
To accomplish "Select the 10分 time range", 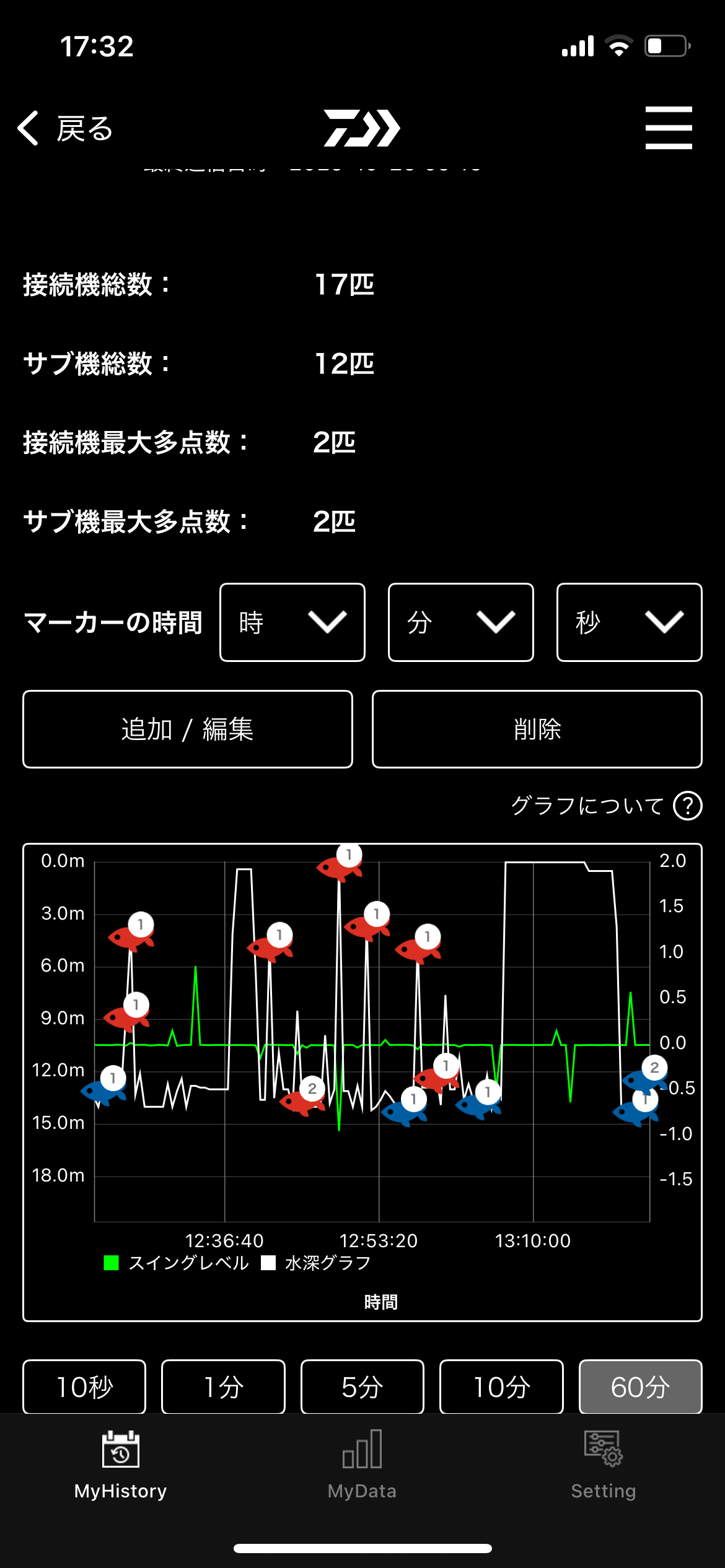I will pyautogui.click(x=501, y=1387).
